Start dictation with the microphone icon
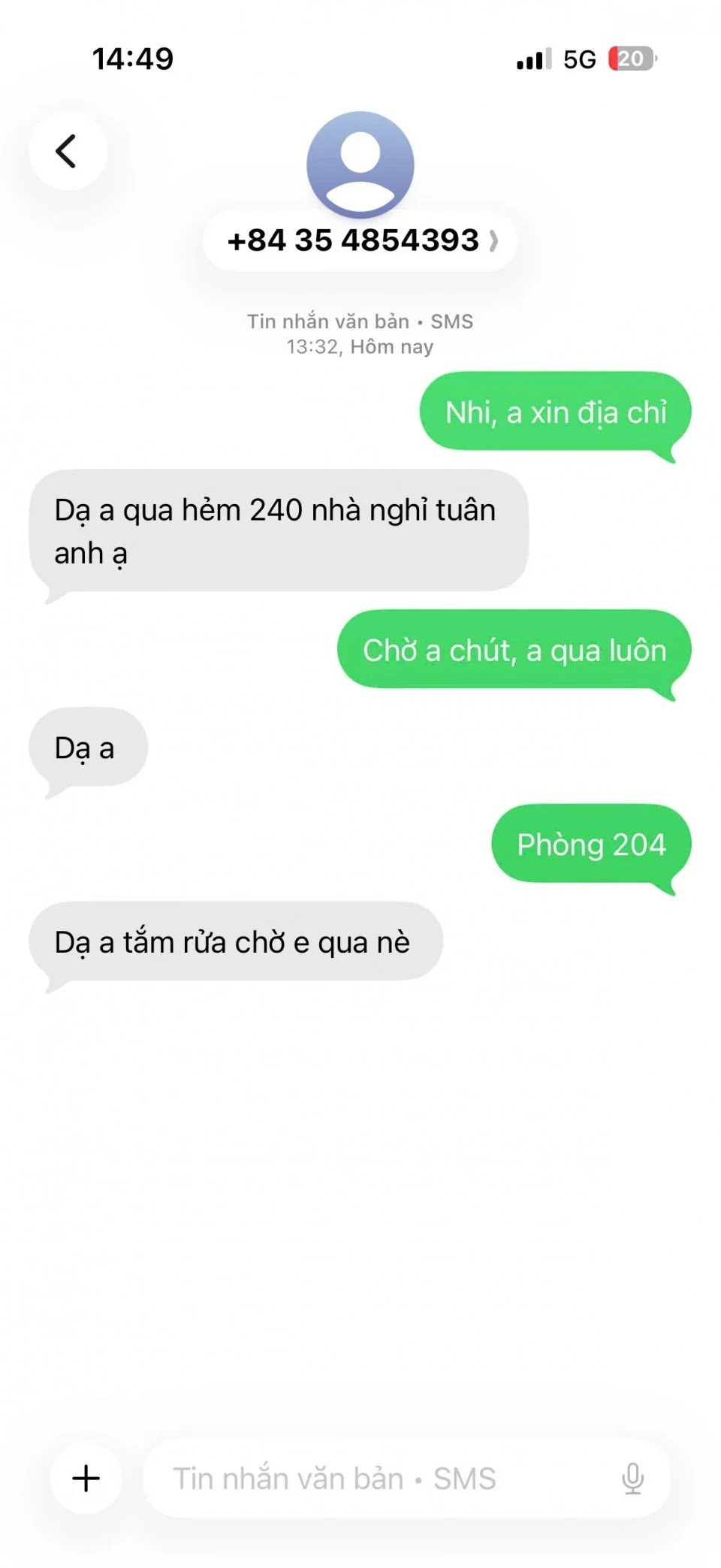The width and height of the screenshot is (721, 1568). [632, 1478]
